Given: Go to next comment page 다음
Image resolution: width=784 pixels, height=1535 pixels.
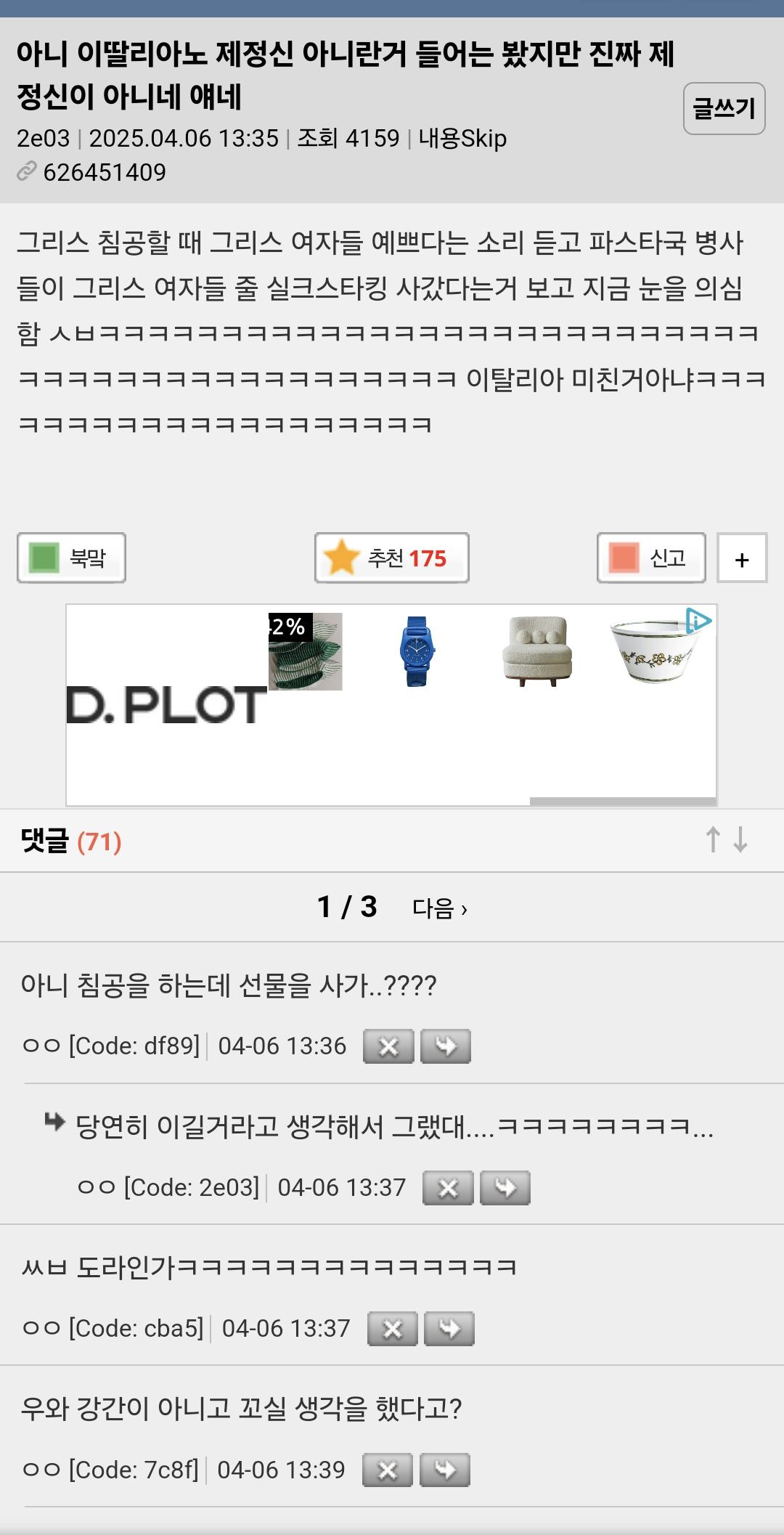Looking at the screenshot, I should coord(439,908).
